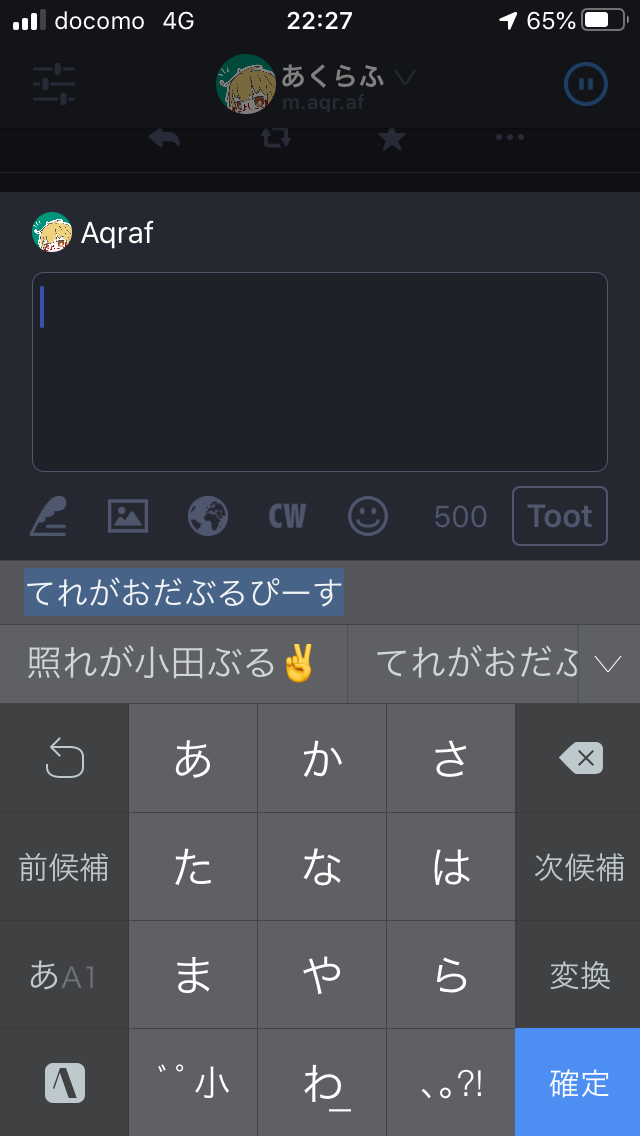The width and height of the screenshot is (640, 1136).
Task: Confirm input with the 確定 key
Action: [578, 1082]
